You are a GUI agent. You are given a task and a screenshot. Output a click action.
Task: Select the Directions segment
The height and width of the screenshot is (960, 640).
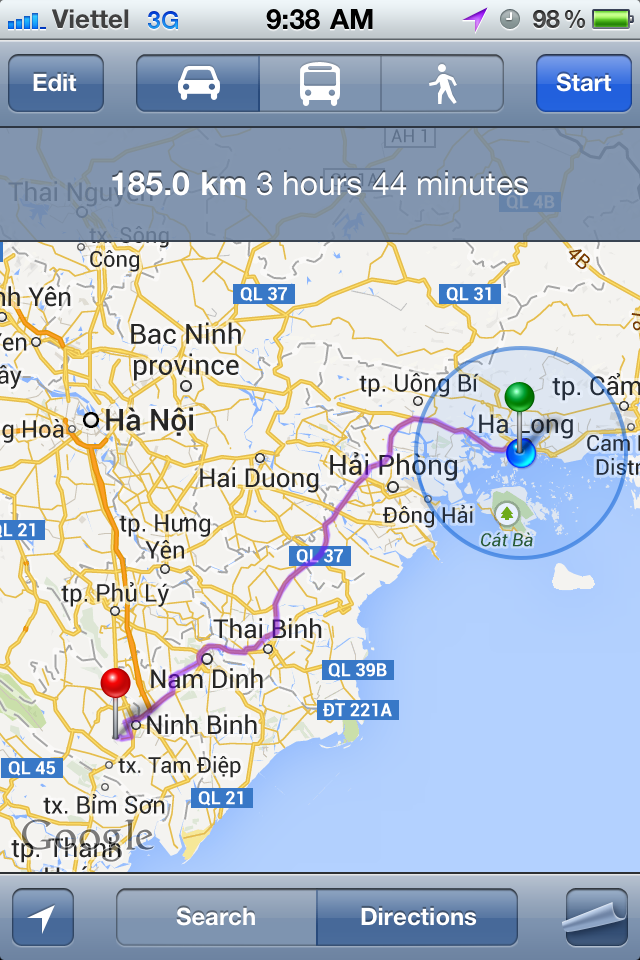coord(418,917)
